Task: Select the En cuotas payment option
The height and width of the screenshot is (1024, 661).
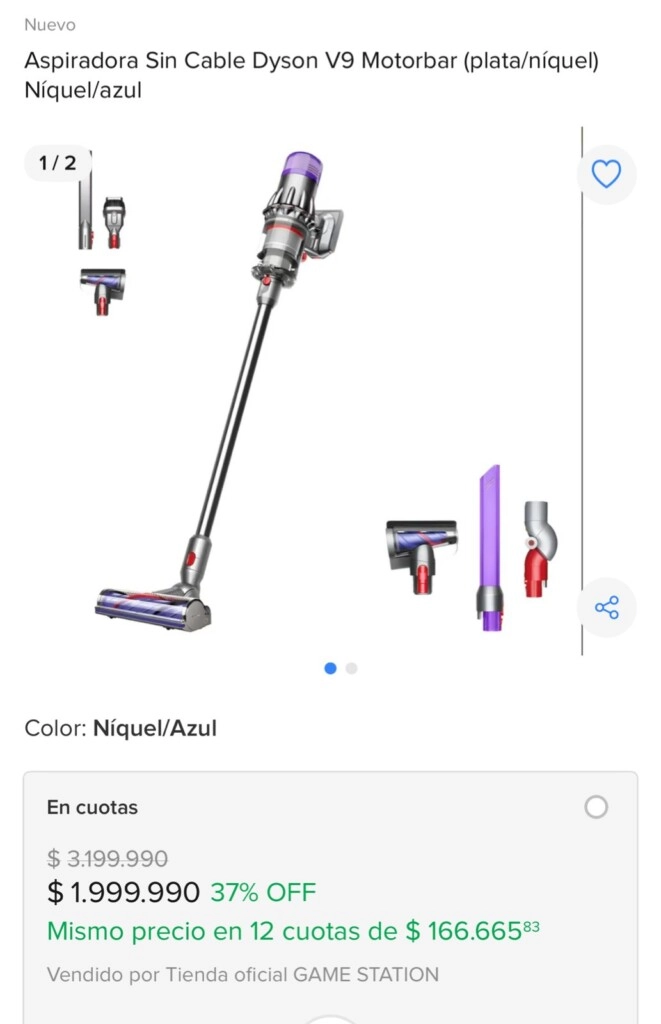Action: [596, 807]
